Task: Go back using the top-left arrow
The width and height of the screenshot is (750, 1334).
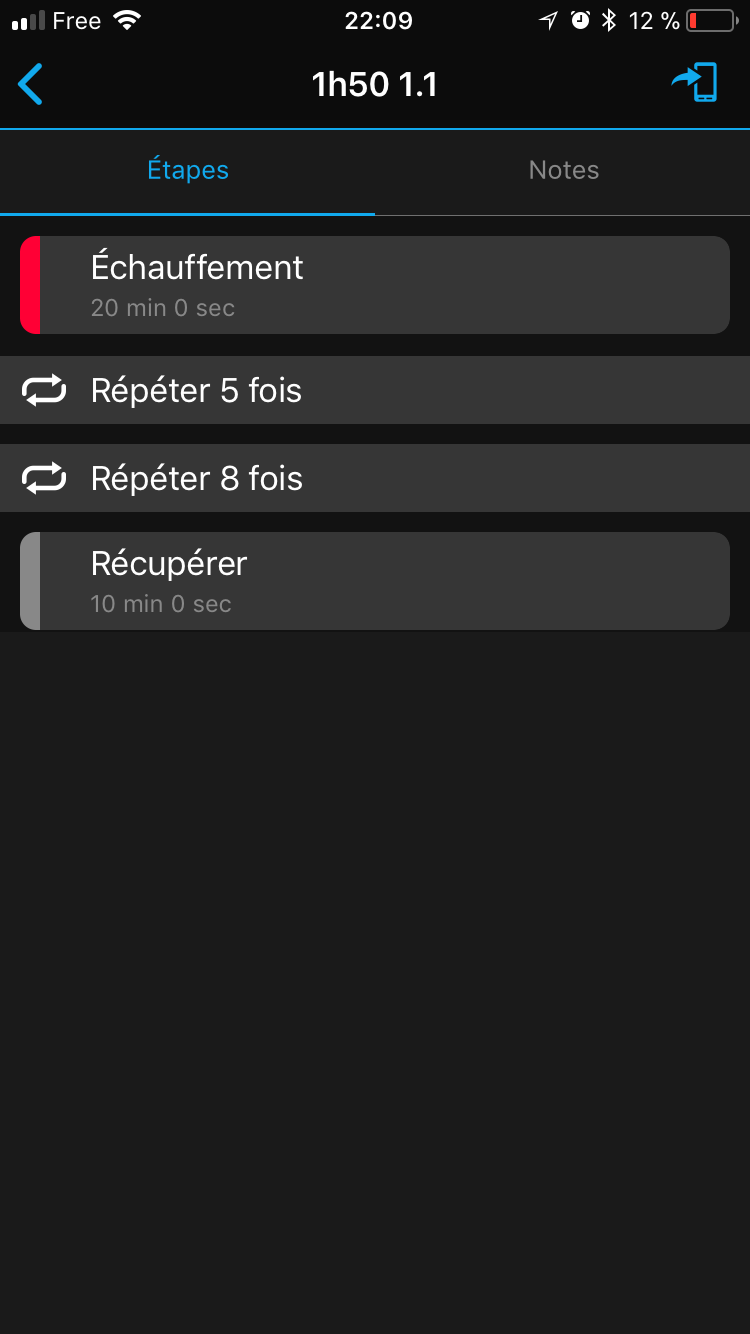Action: 31,84
